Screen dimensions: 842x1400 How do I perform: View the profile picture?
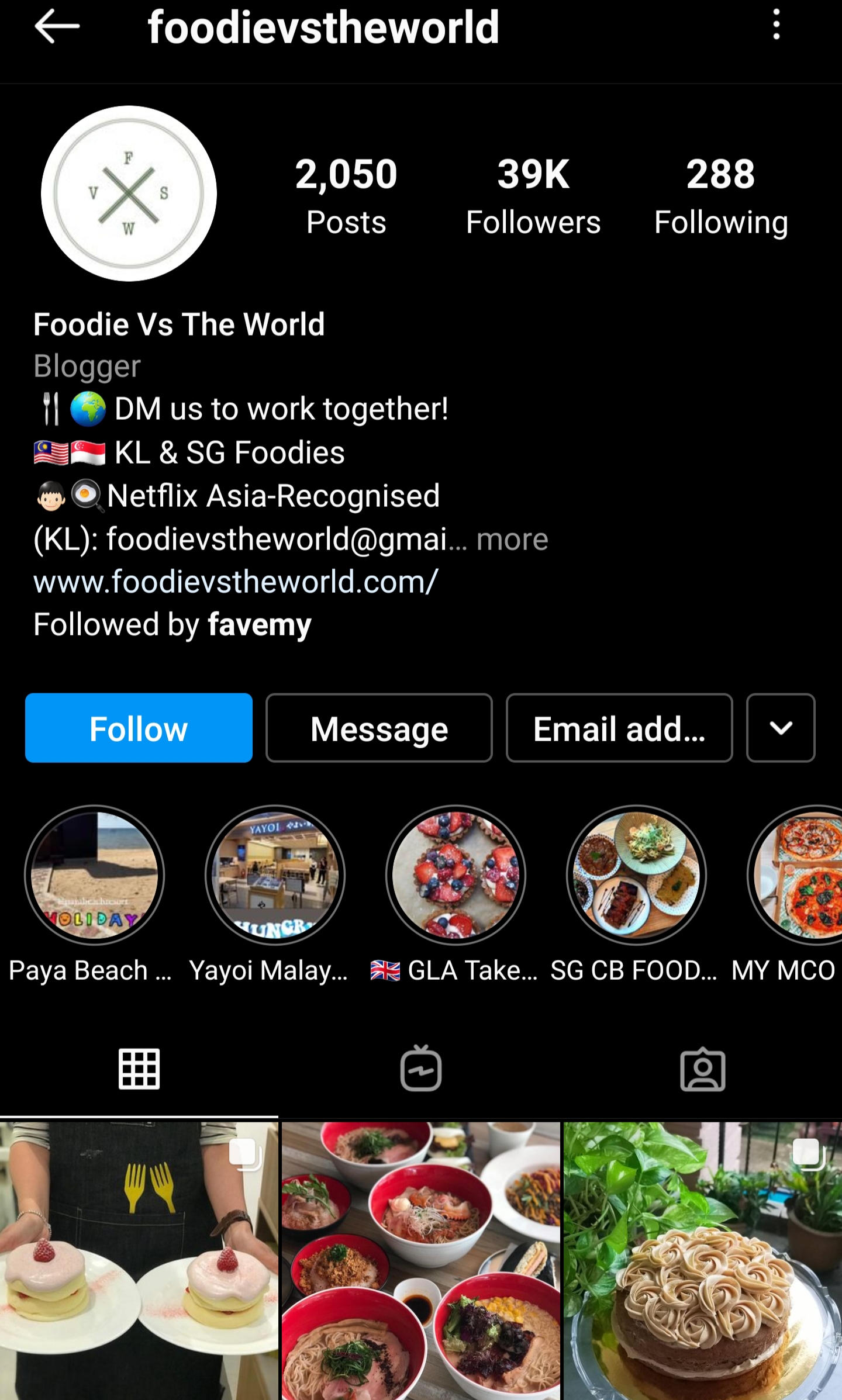click(129, 193)
